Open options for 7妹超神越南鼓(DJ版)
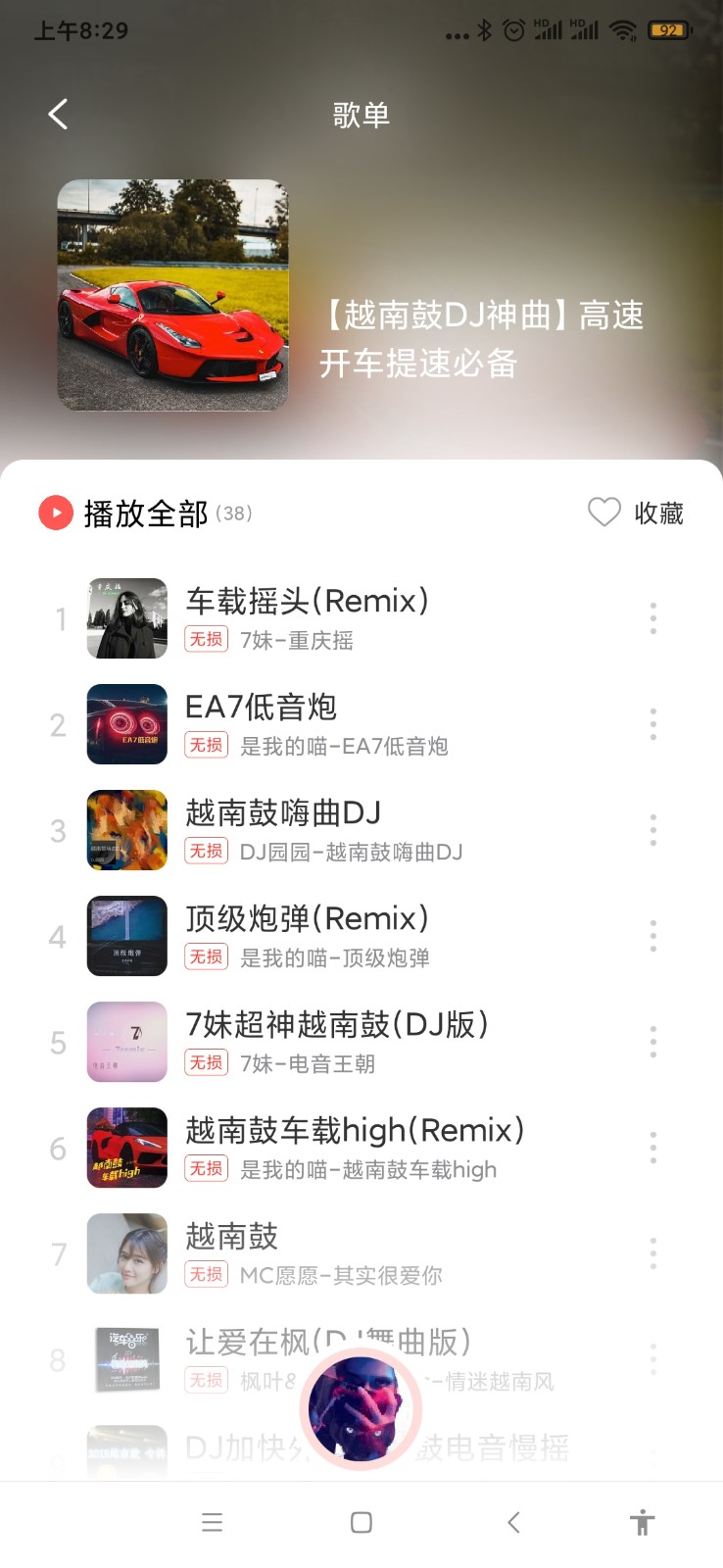Screen dimensions: 723x1568 point(652,1042)
